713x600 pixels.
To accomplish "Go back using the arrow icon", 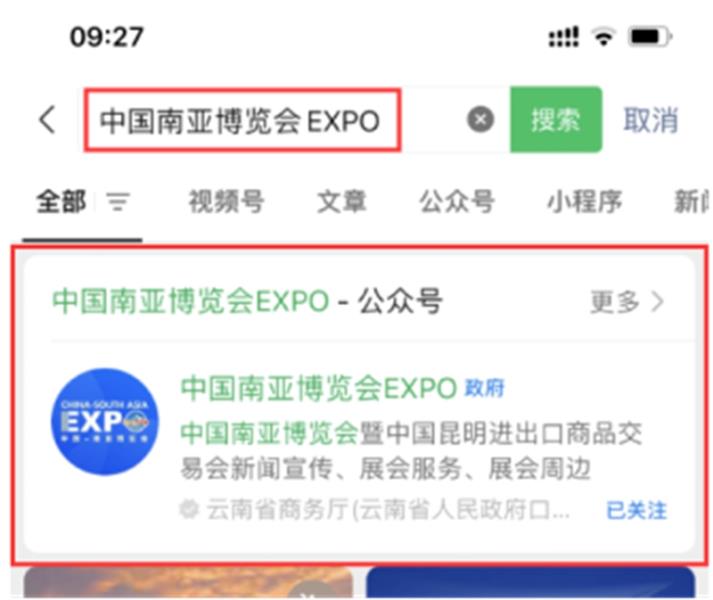I will pyautogui.click(x=47, y=120).
